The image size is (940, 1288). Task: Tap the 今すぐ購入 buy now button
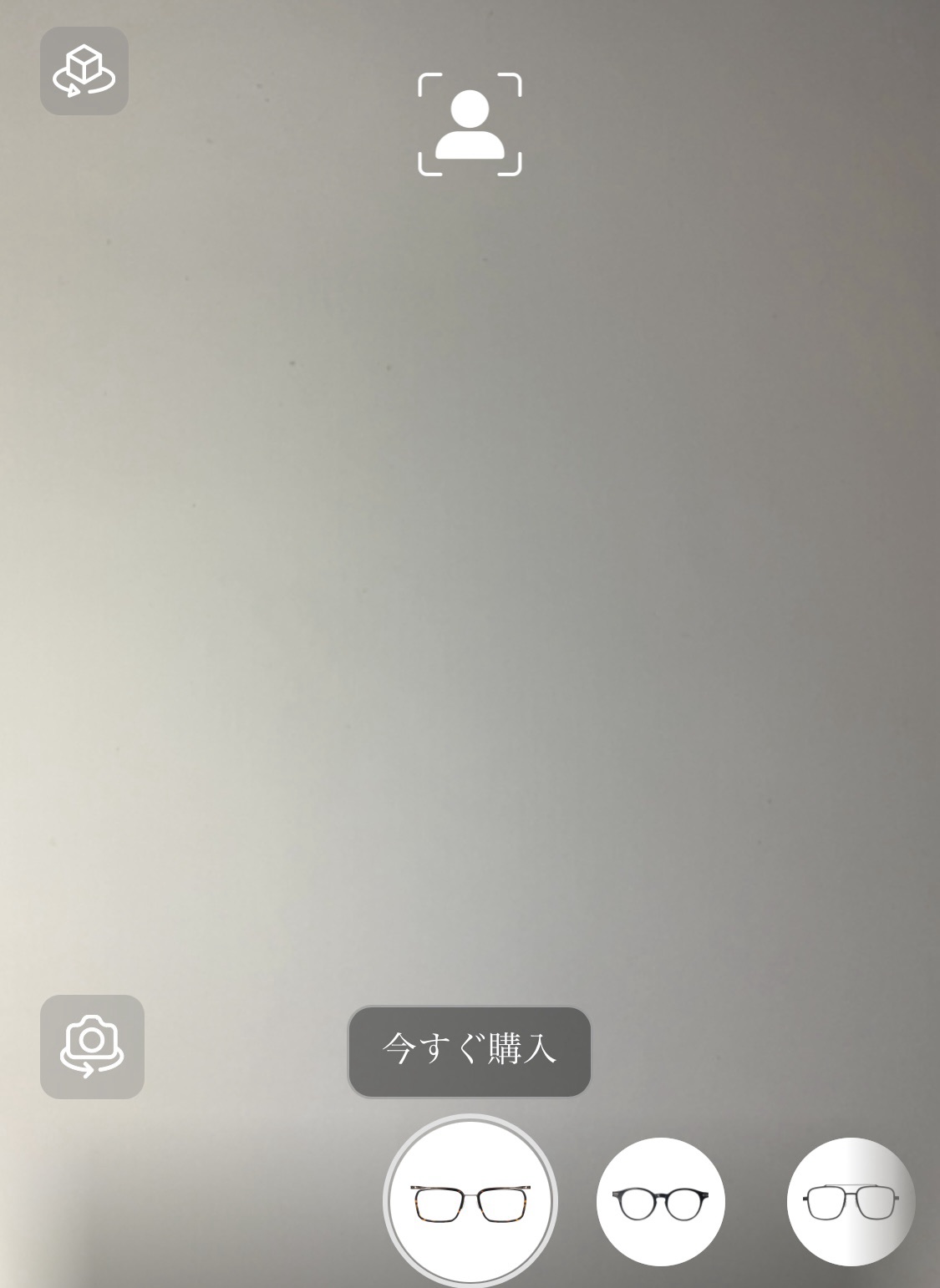pyautogui.click(x=470, y=1052)
